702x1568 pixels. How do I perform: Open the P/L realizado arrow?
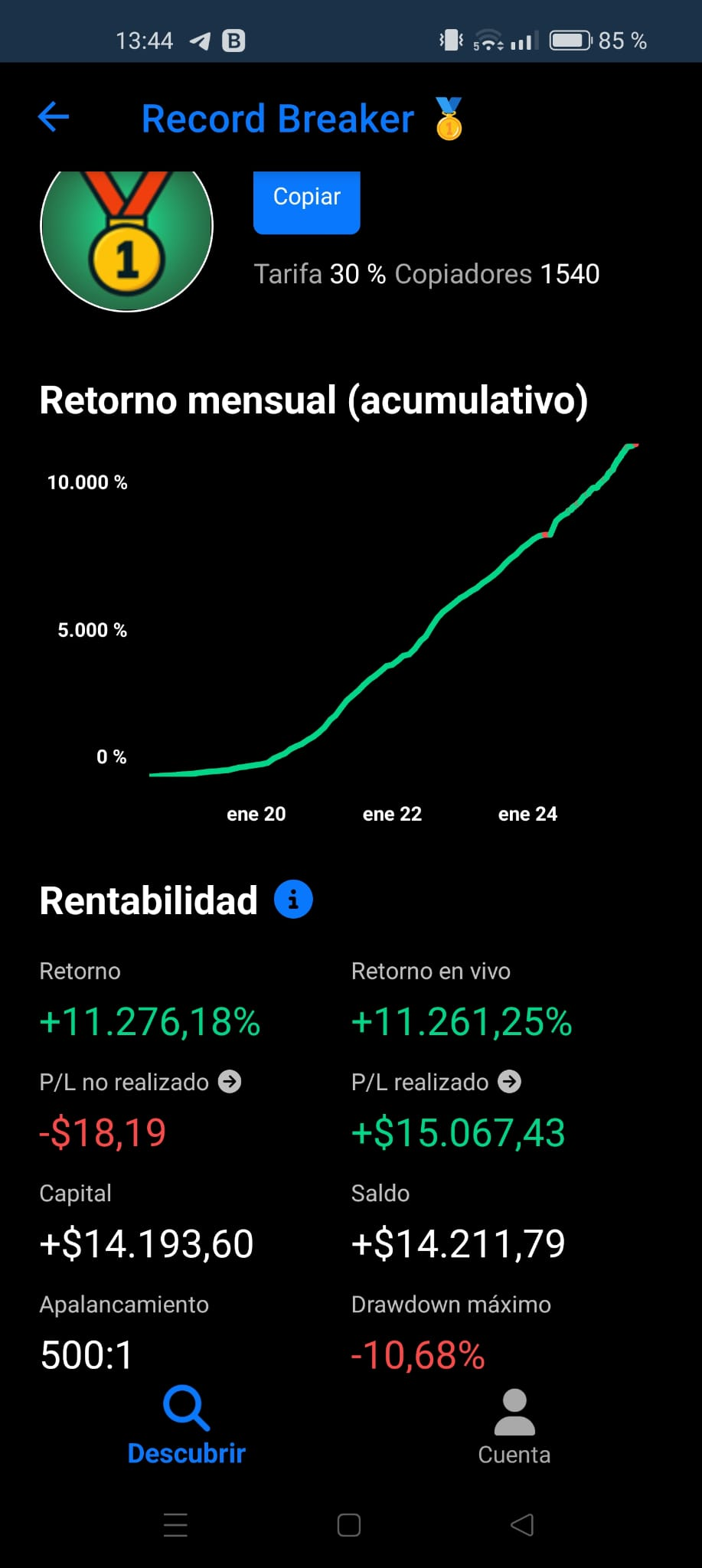509,1081
